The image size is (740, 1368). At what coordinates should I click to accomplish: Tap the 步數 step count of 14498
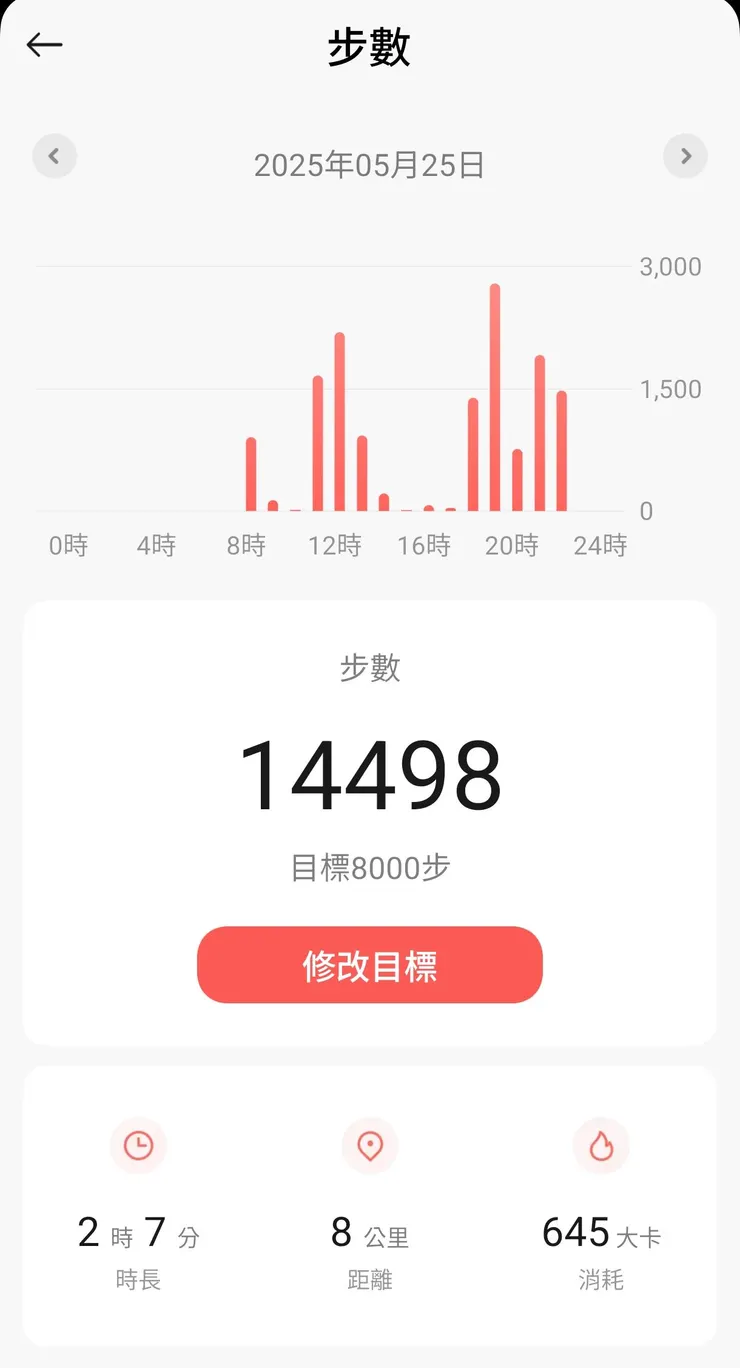coord(370,772)
